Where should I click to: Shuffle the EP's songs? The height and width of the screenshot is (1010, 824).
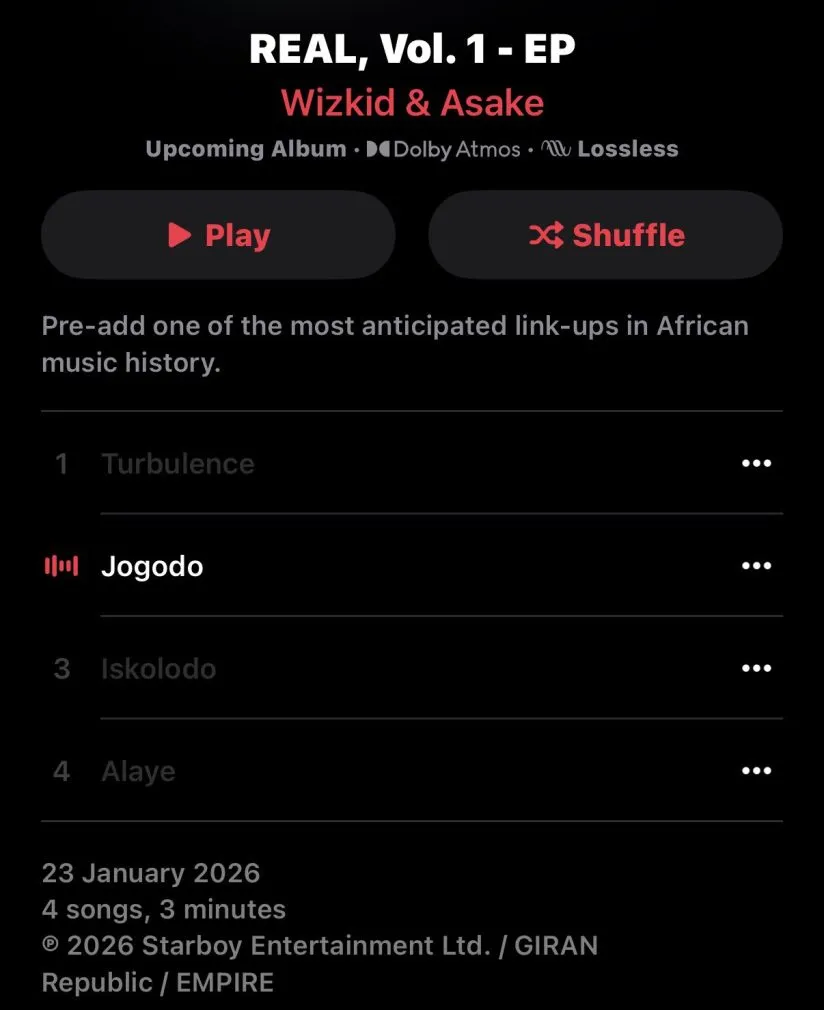605,235
